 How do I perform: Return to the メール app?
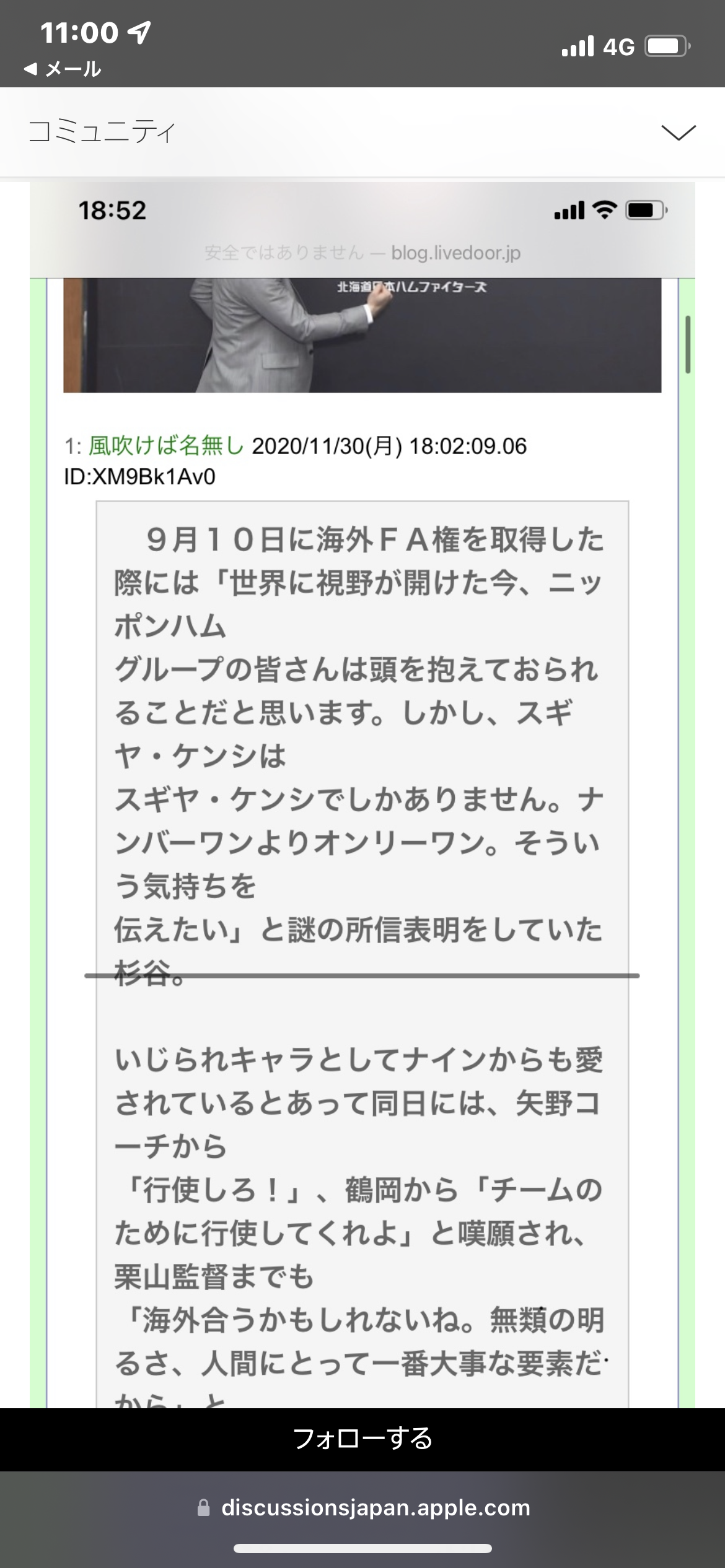[x=62, y=69]
